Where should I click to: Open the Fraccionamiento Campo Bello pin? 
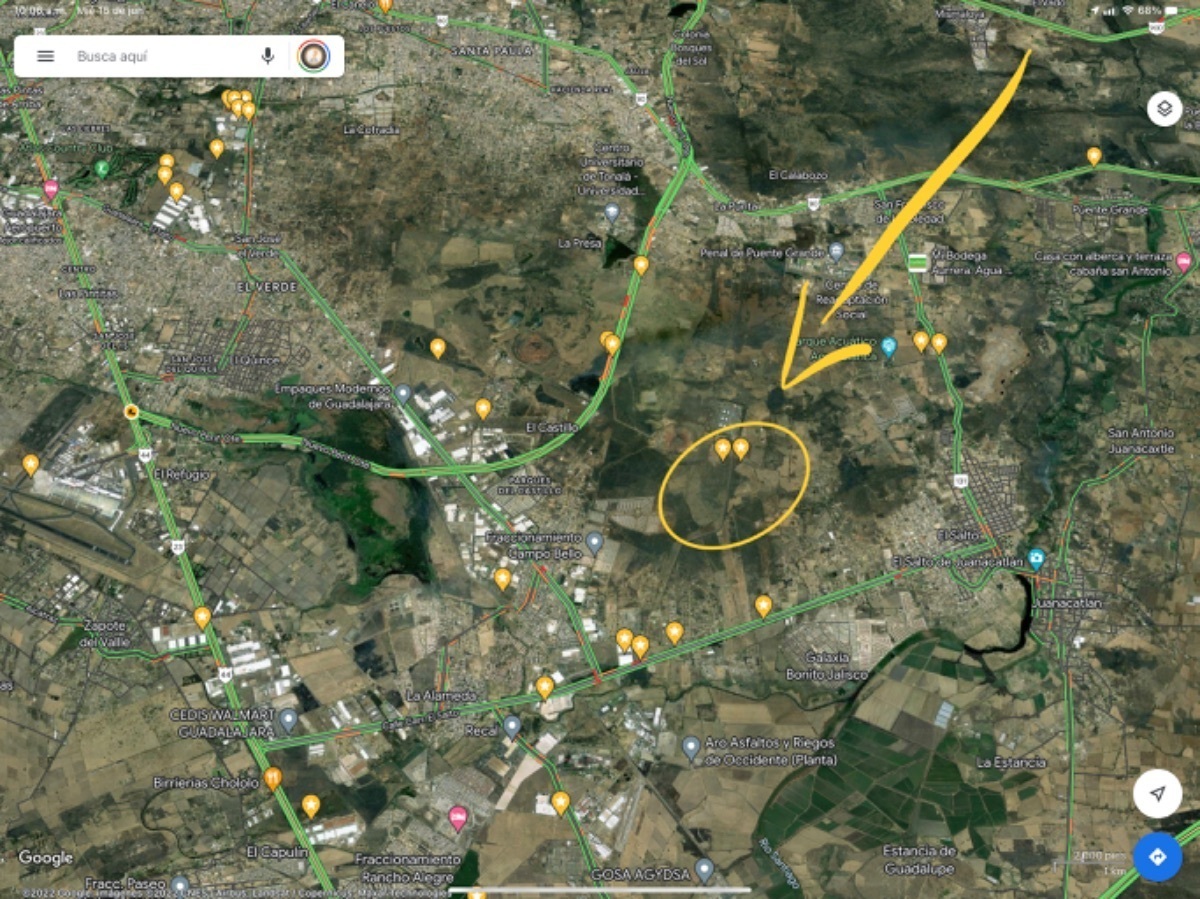[594, 542]
